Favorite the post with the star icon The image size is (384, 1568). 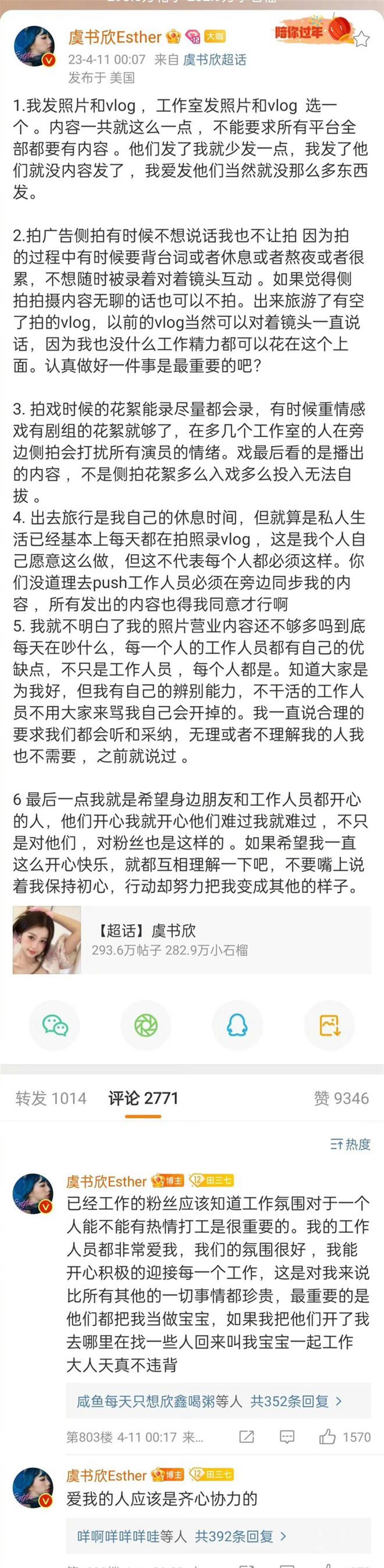[x=362, y=40]
